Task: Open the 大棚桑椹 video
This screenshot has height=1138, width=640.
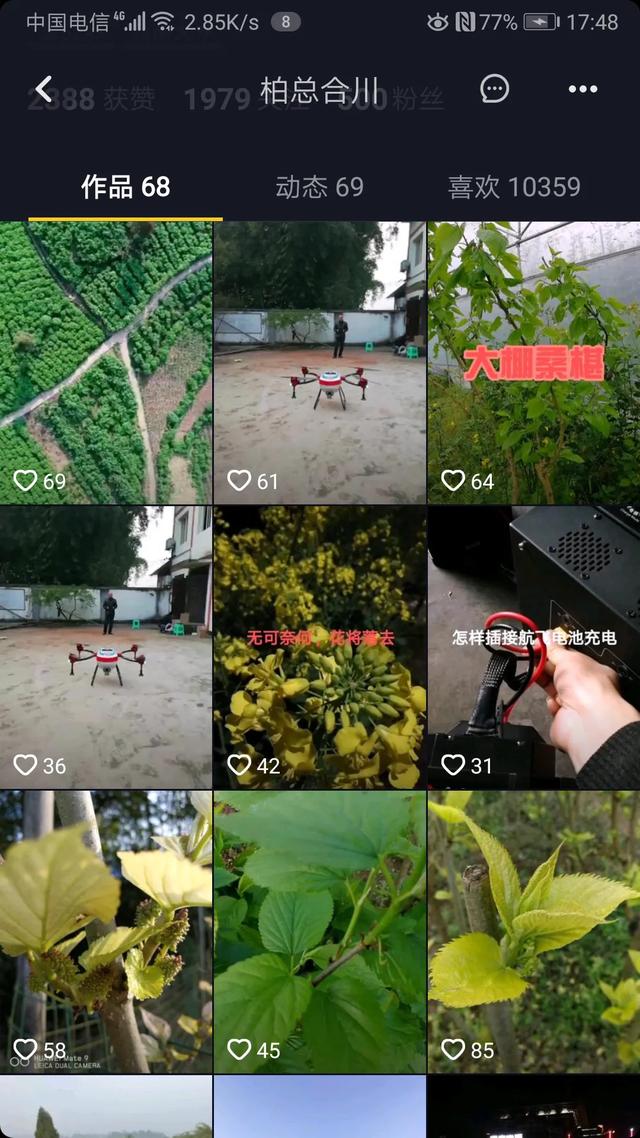Action: [x=534, y=362]
